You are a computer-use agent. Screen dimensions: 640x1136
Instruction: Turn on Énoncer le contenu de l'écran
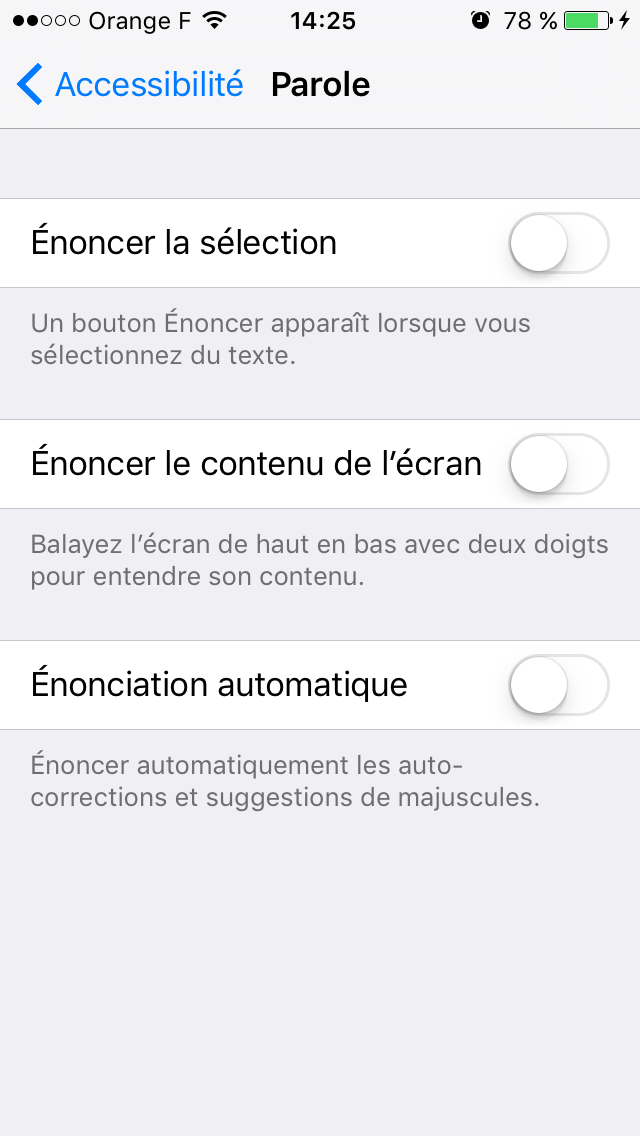coord(559,464)
